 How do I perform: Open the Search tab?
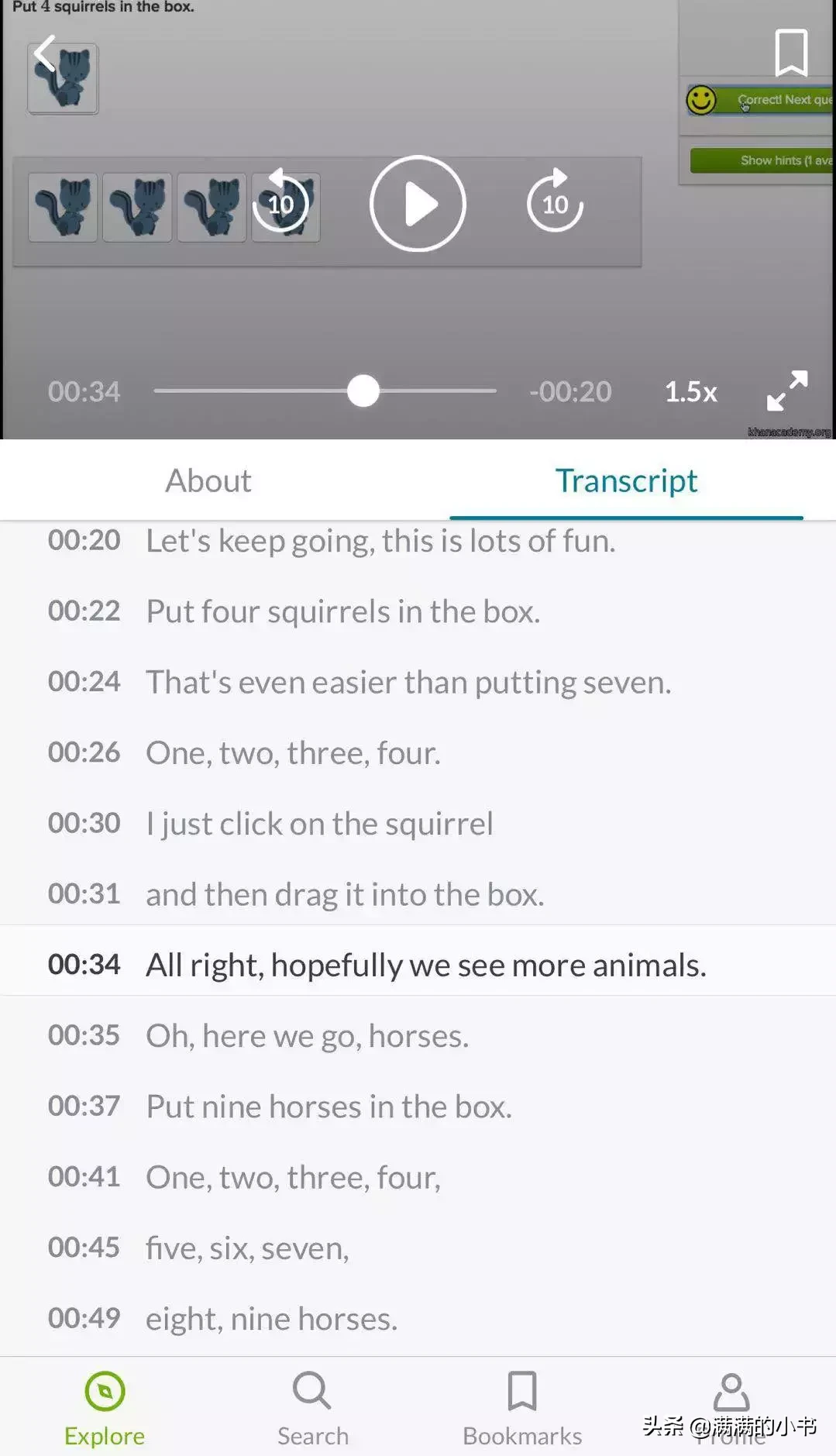point(313,1408)
